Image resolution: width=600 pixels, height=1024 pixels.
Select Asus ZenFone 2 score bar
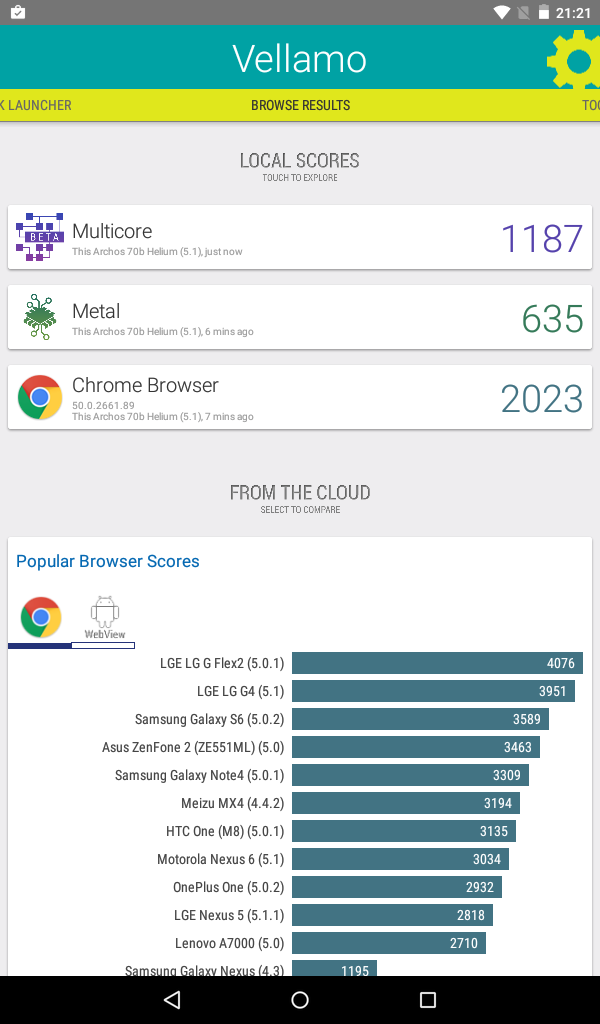[x=416, y=747]
